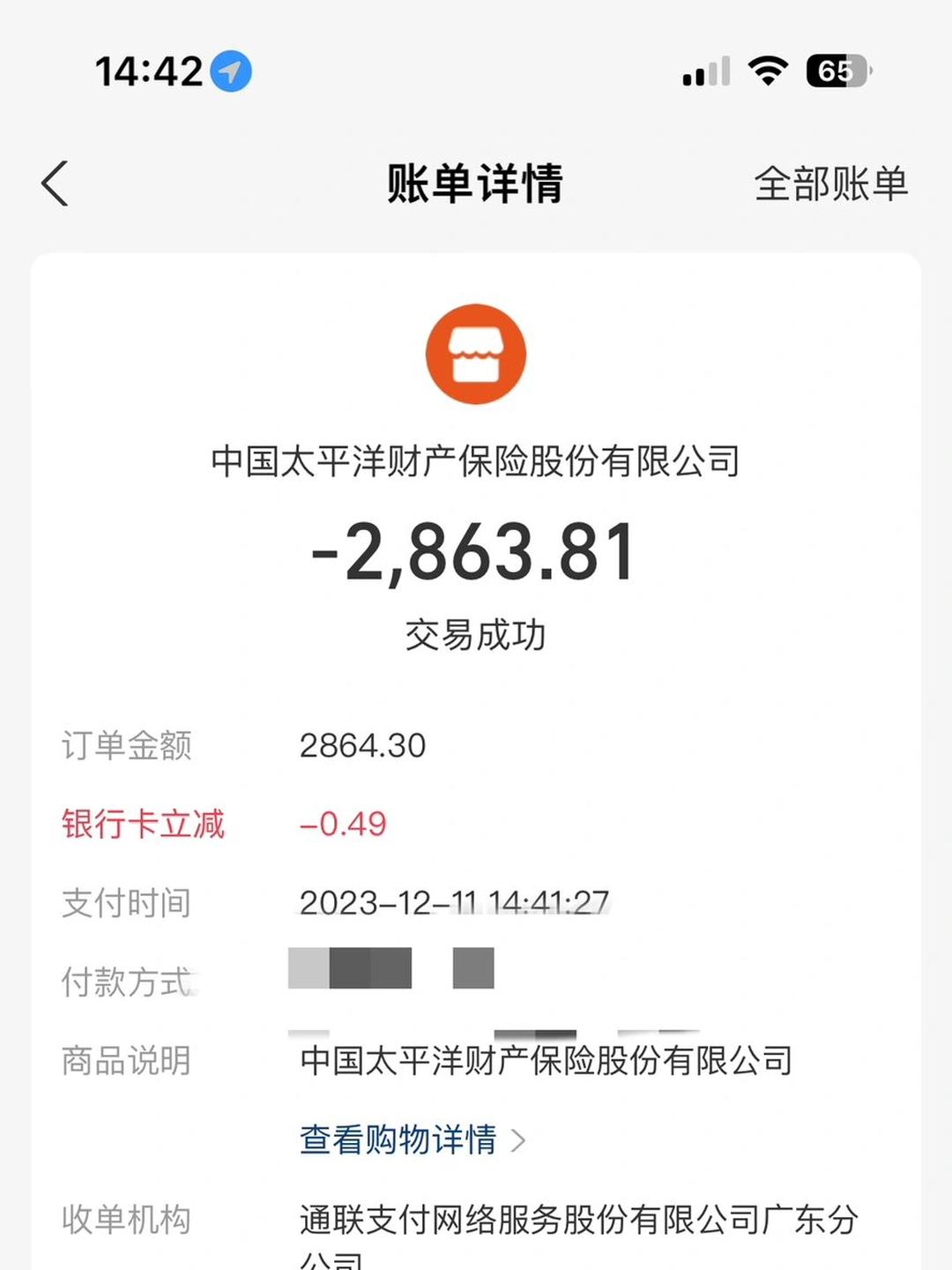The width and height of the screenshot is (952, 1270).
Task: Tap the store awning symbol inside orange circle
Action: coord(476,353)
